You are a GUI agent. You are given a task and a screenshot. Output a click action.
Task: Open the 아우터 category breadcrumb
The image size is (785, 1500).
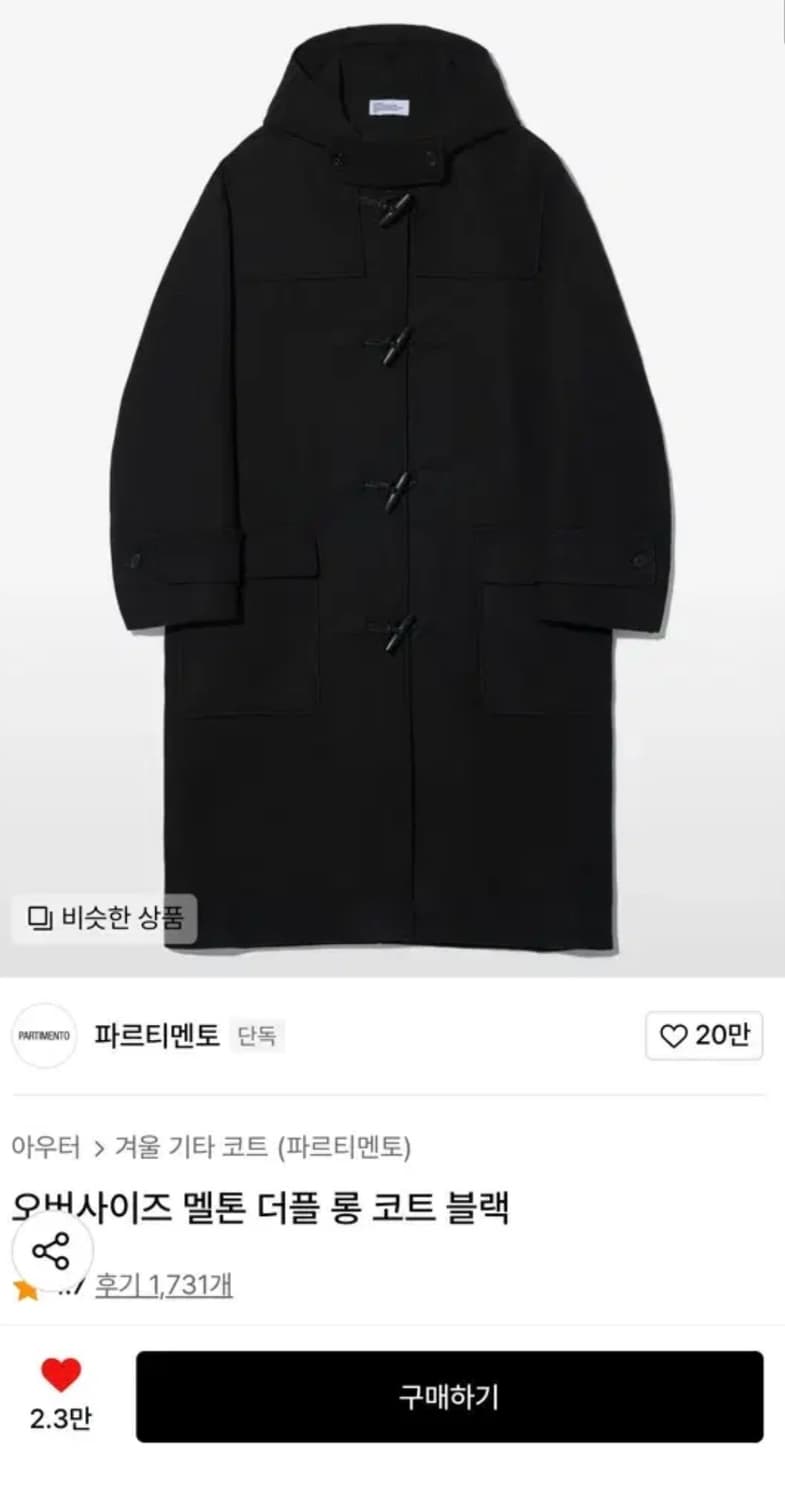click(46, 1148)
